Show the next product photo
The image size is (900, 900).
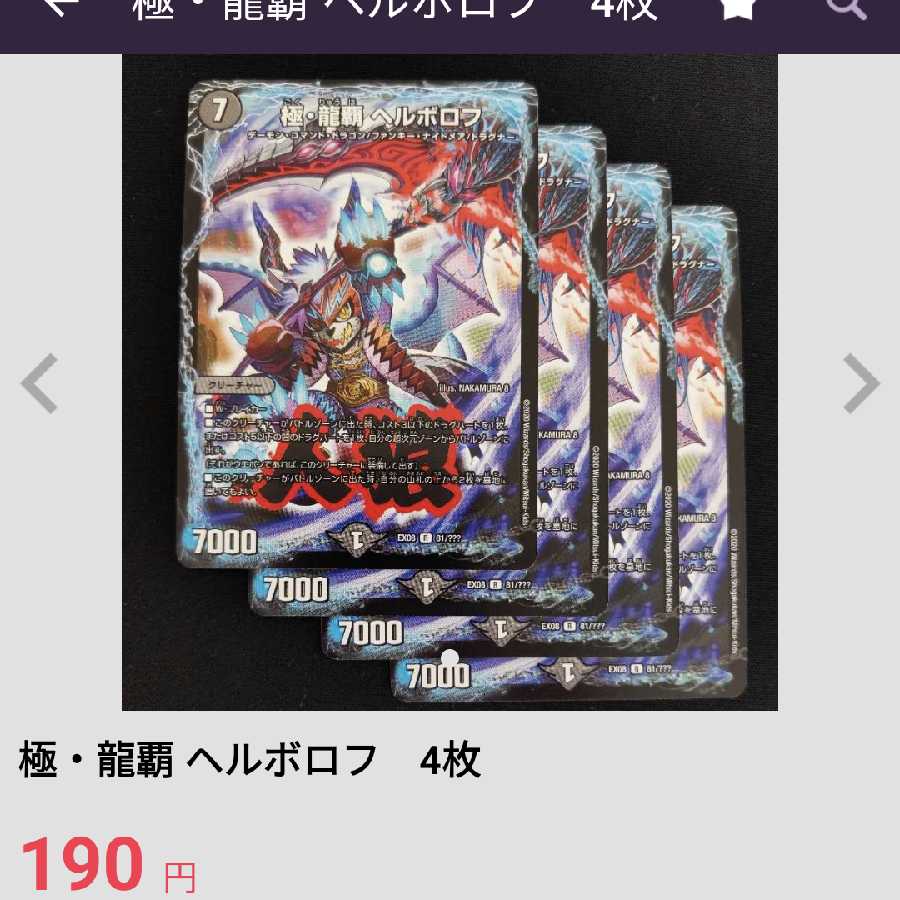[859, 384]
